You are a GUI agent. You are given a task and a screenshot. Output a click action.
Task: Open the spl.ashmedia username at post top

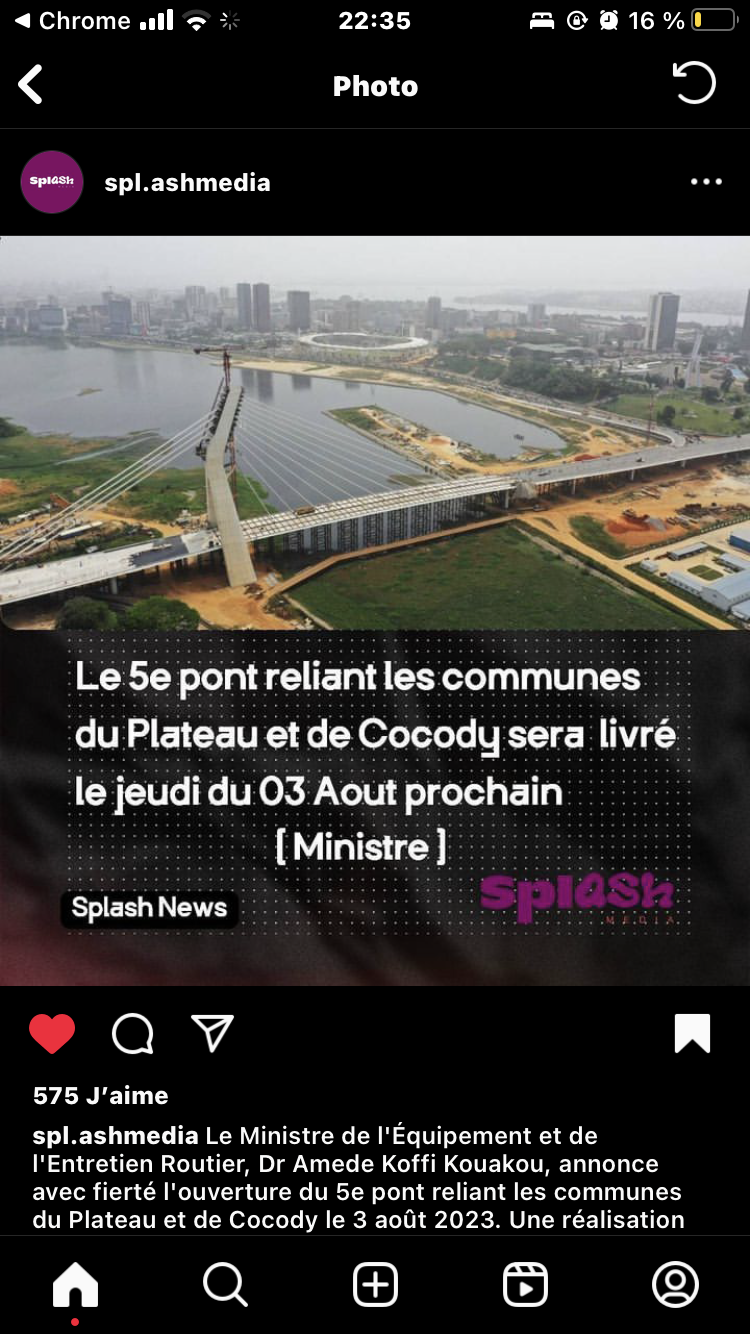coord(187,182)
